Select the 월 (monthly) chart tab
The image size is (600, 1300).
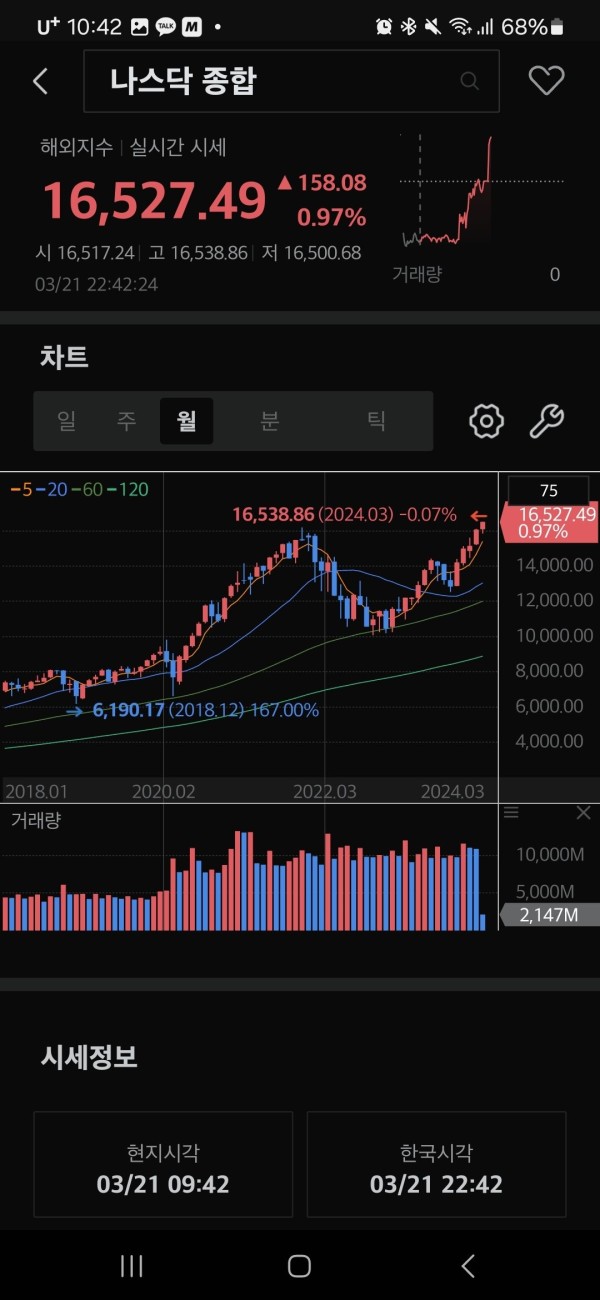(186, 421)
